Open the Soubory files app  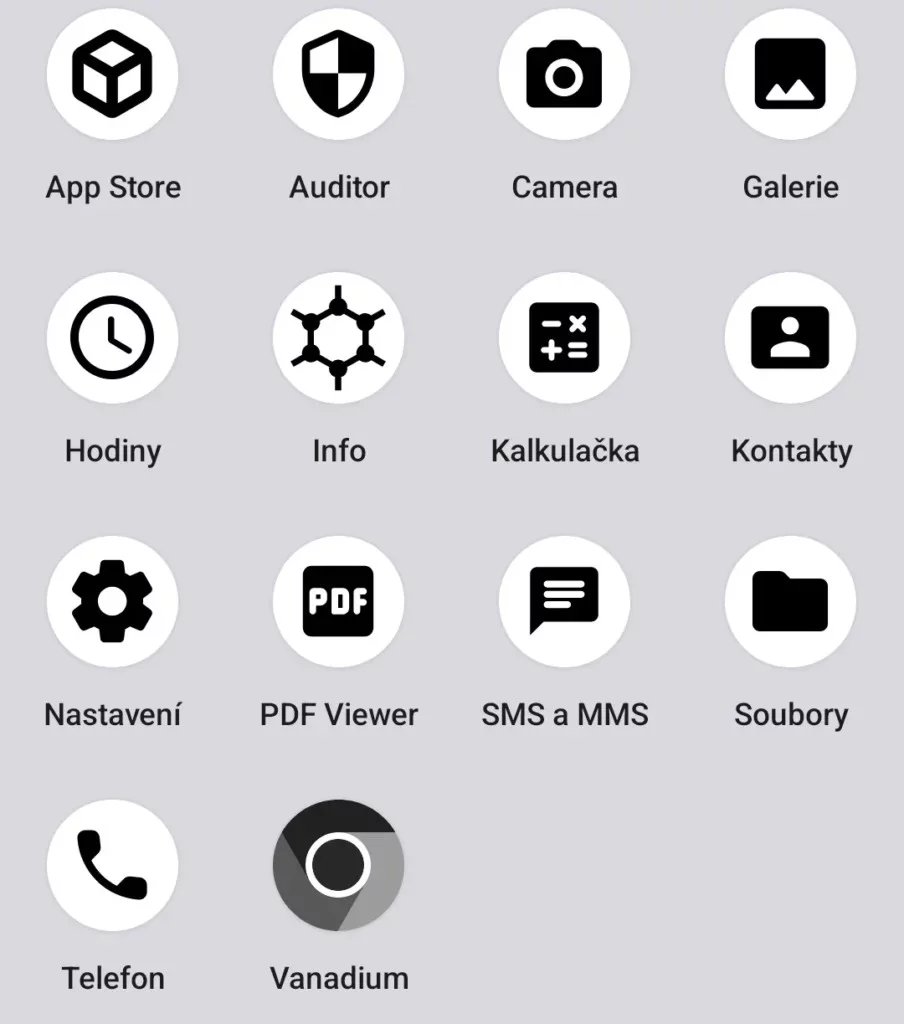pyautogui.click(x=790, y=602)
